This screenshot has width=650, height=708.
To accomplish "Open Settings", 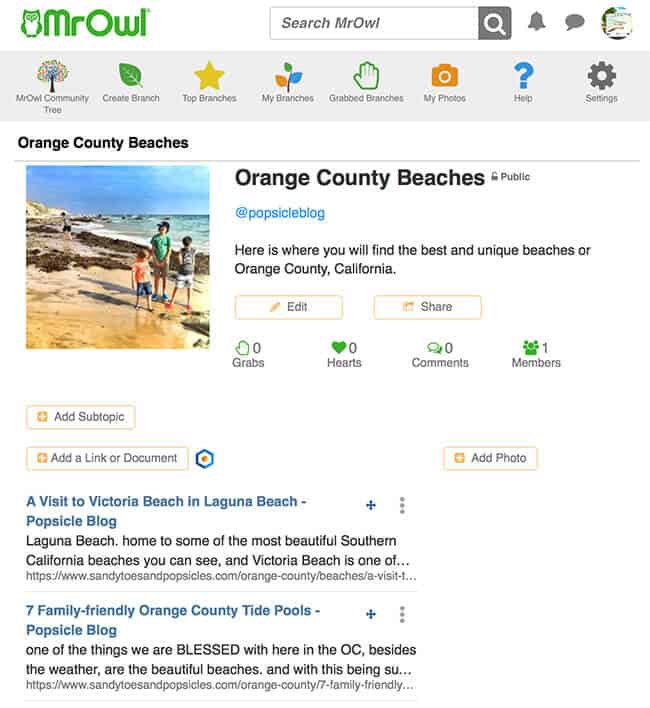I will click(x=601, y=82).
